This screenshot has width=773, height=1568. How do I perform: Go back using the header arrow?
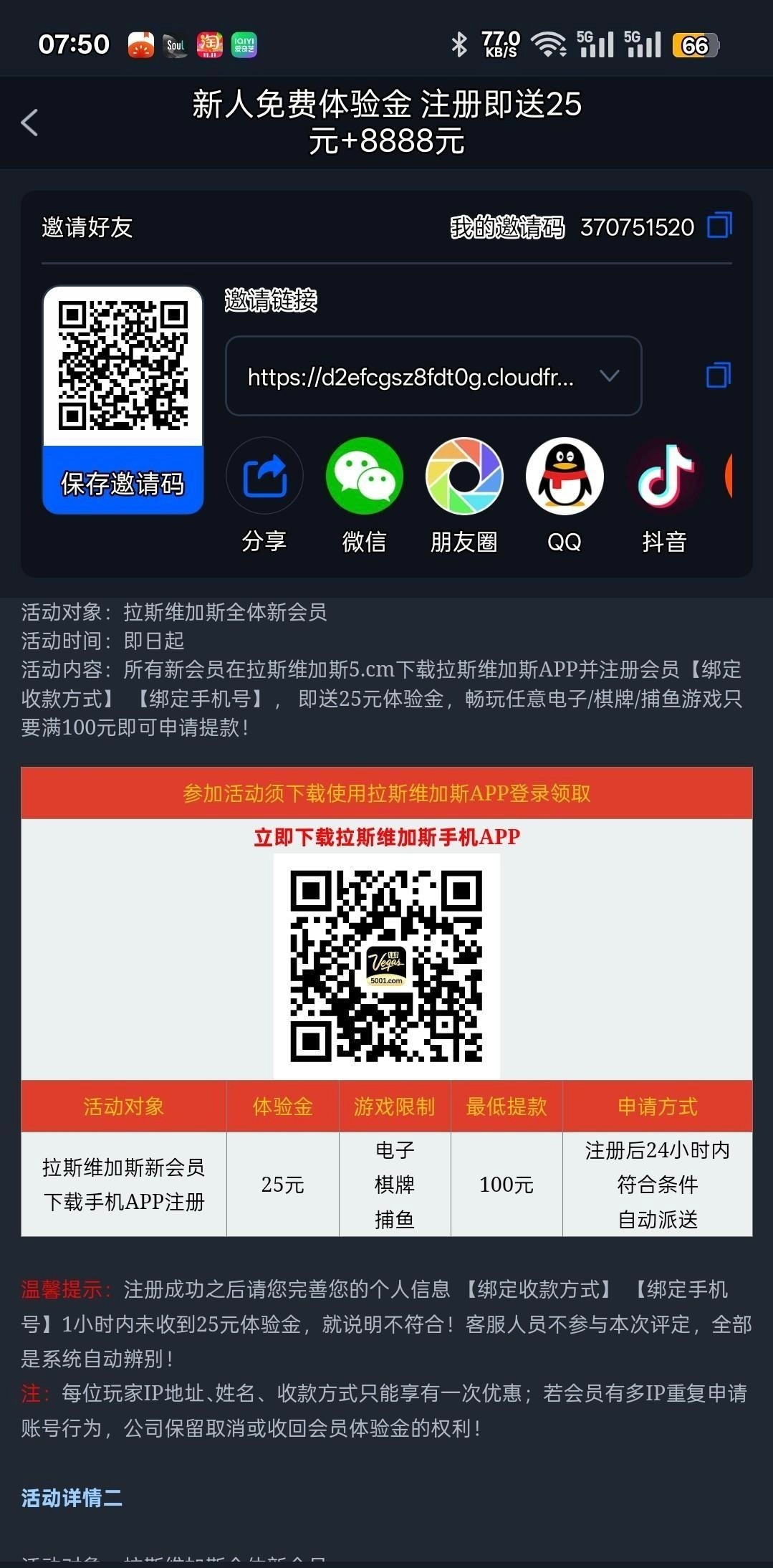[30, 123]
